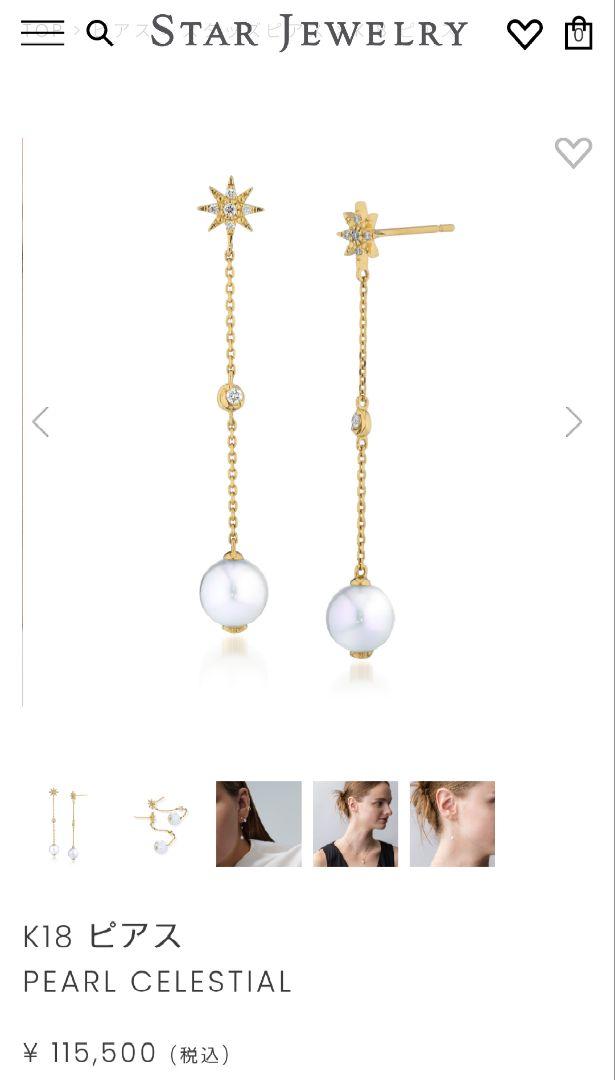Open the shopping bag

pos(578,32)
